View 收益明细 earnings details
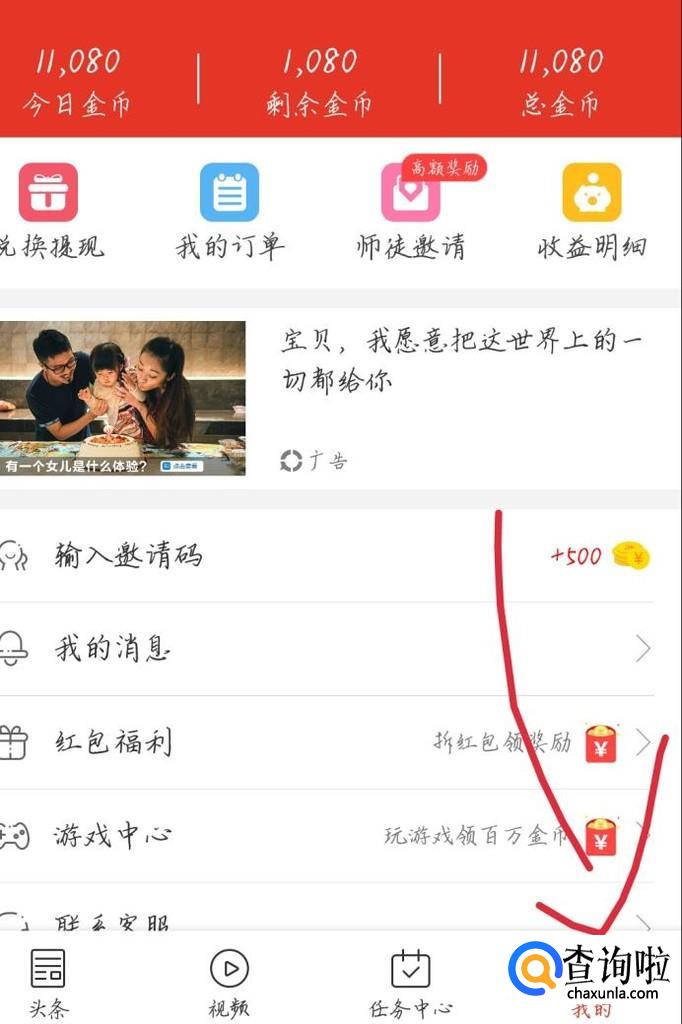Screen dimensions: 682x1024 (x=592, y=212)
